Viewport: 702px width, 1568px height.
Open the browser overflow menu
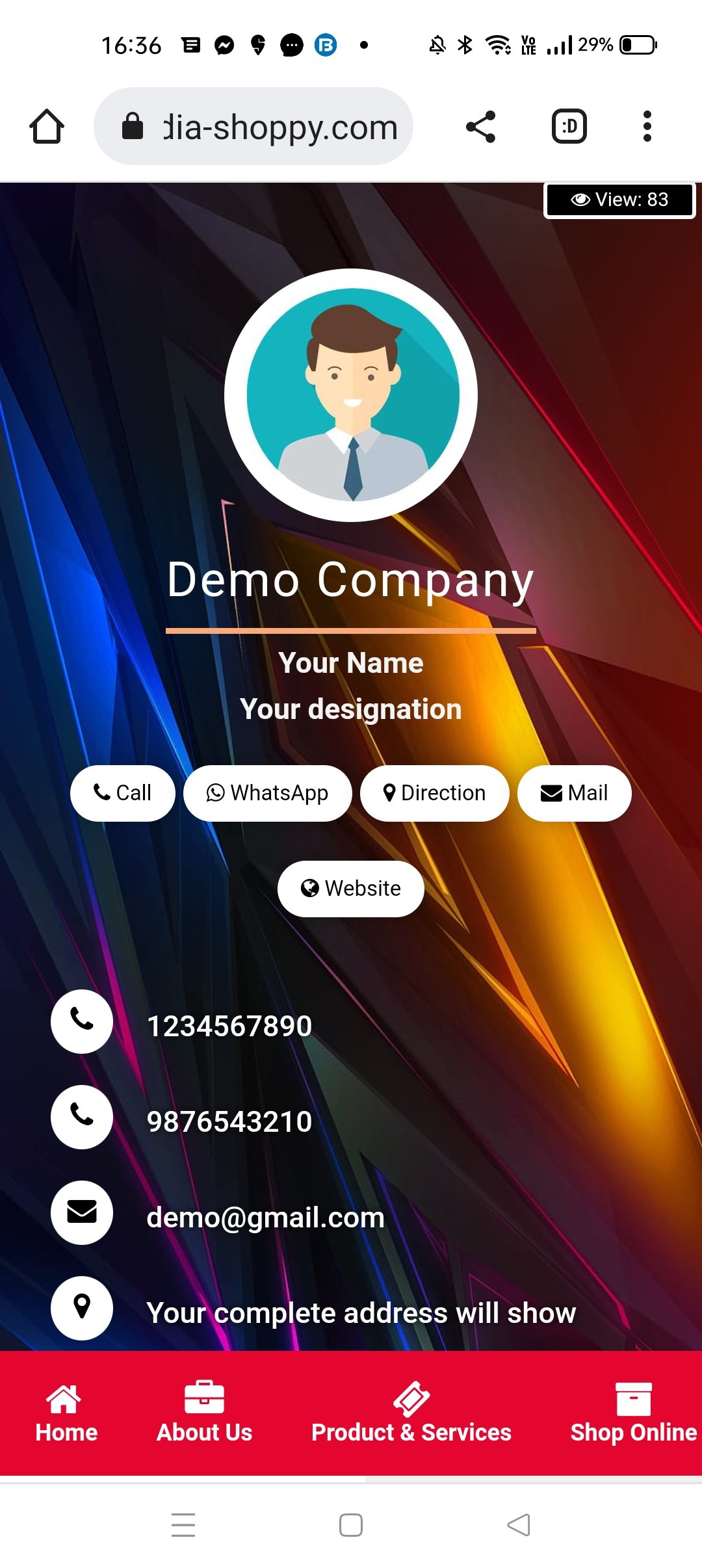[647, 126]
